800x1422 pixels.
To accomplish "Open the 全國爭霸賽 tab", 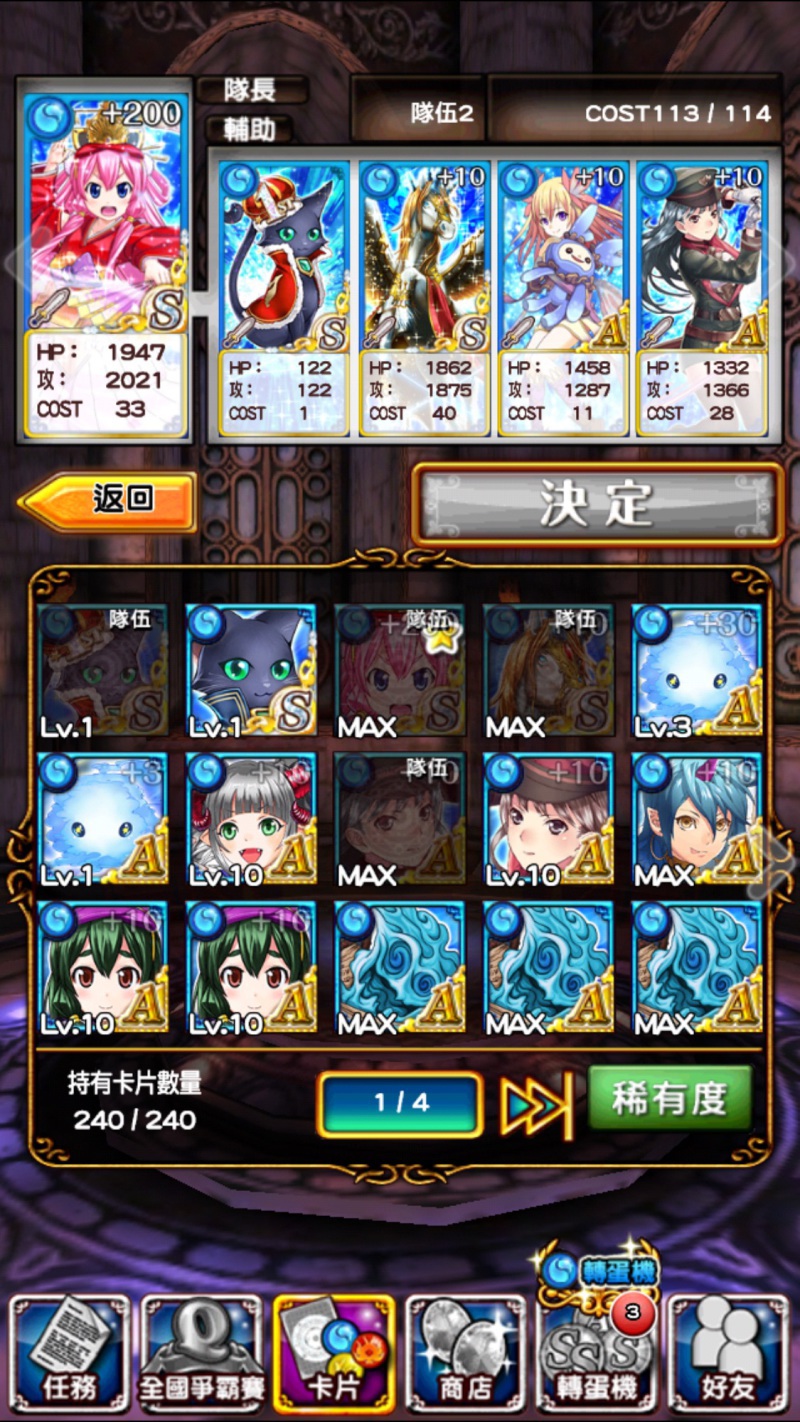I will coord(201,1354).
